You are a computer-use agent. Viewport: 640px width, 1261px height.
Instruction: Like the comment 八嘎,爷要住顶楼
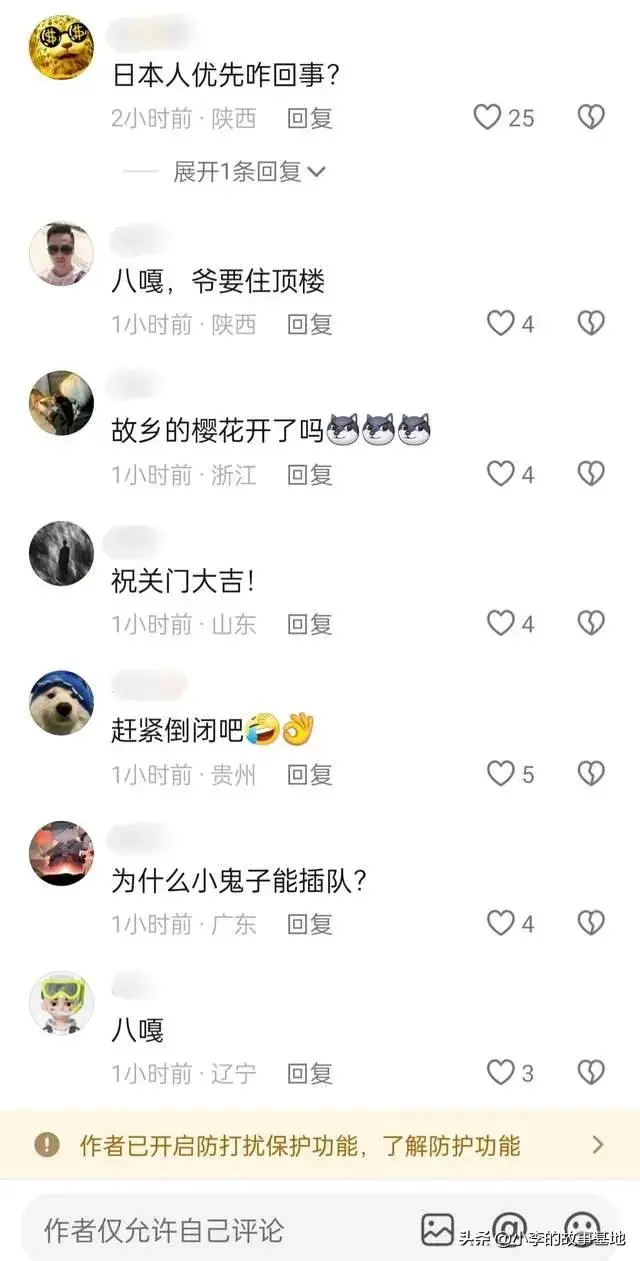[x=500, y=324]
